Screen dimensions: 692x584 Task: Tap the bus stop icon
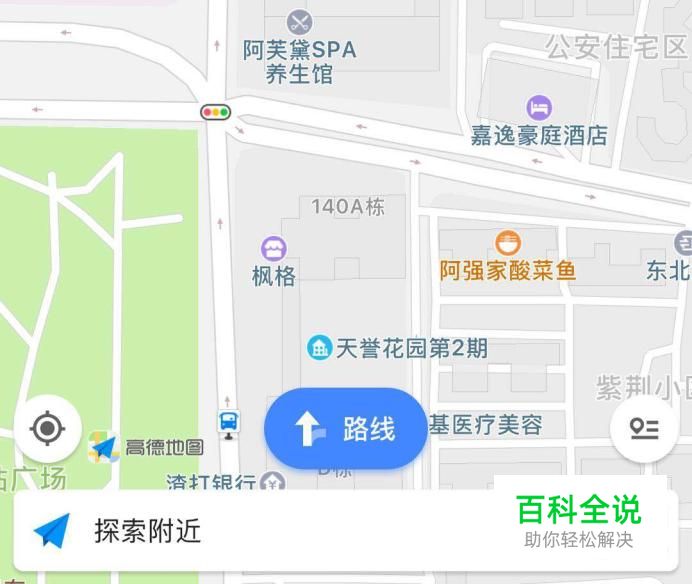(229, 422)
